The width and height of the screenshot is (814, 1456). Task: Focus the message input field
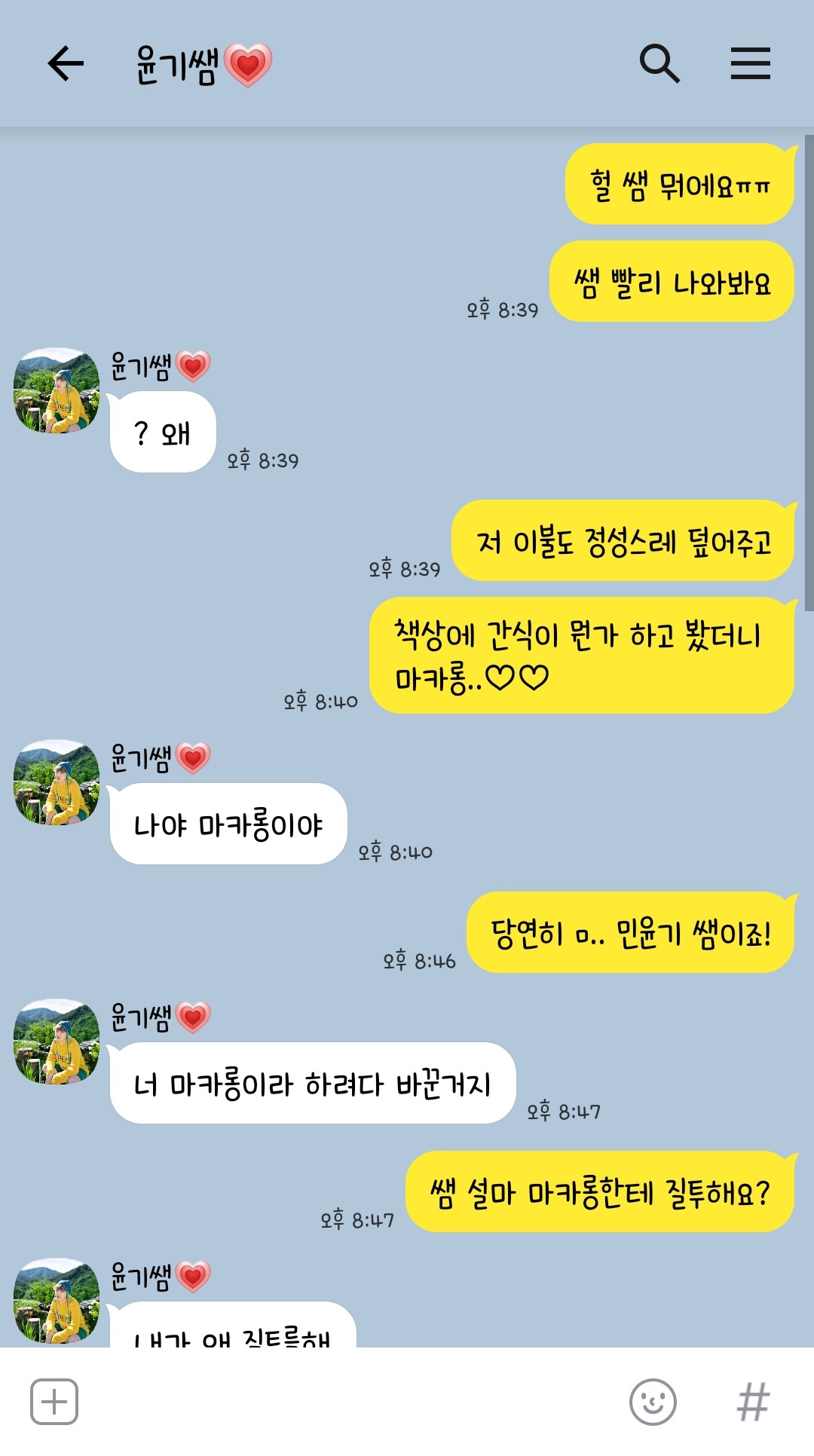pyautogui.click(x=347, y=1402)
